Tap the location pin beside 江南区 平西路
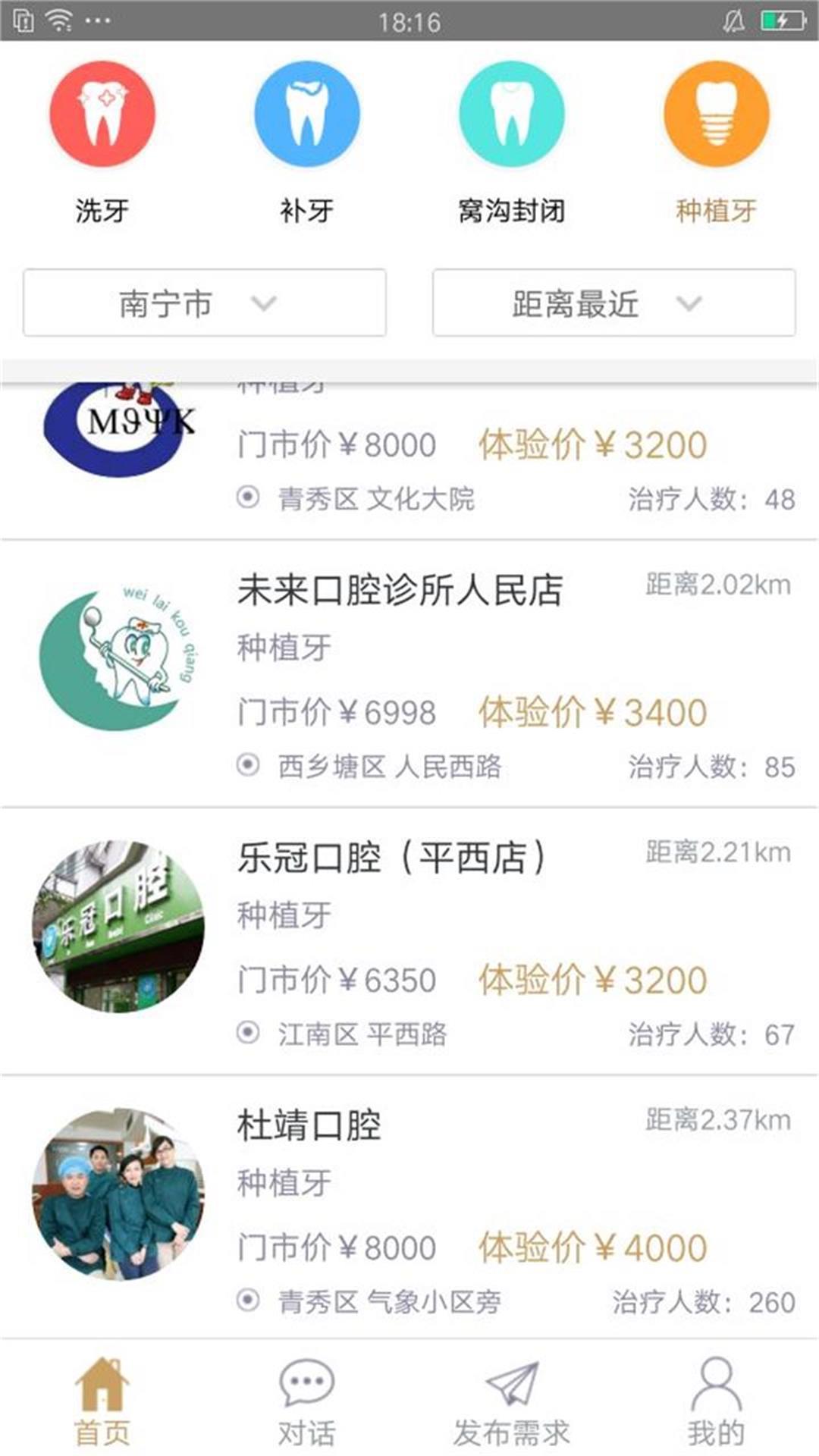The height and width of the screenshot is (1456, 819). 248,1029
